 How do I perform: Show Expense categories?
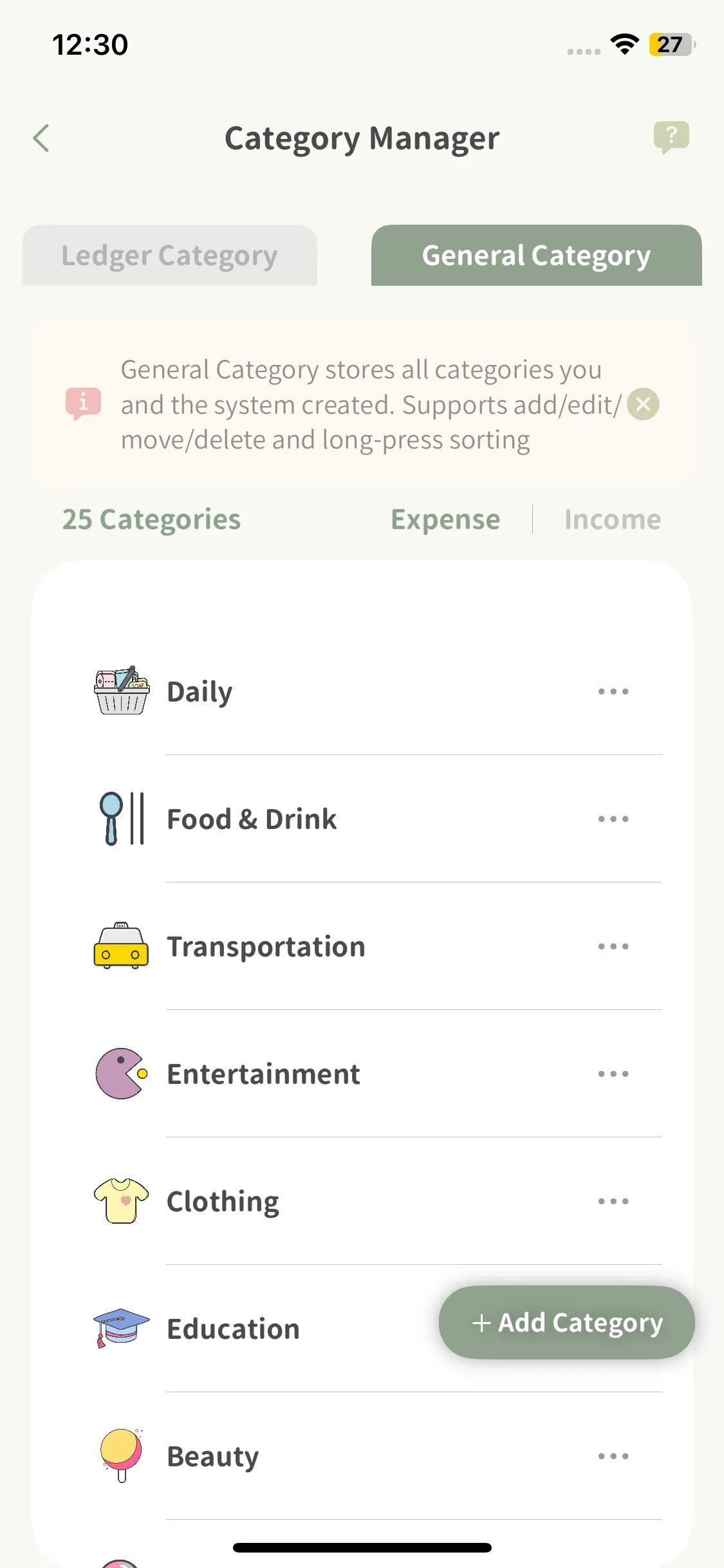[445, 519]
